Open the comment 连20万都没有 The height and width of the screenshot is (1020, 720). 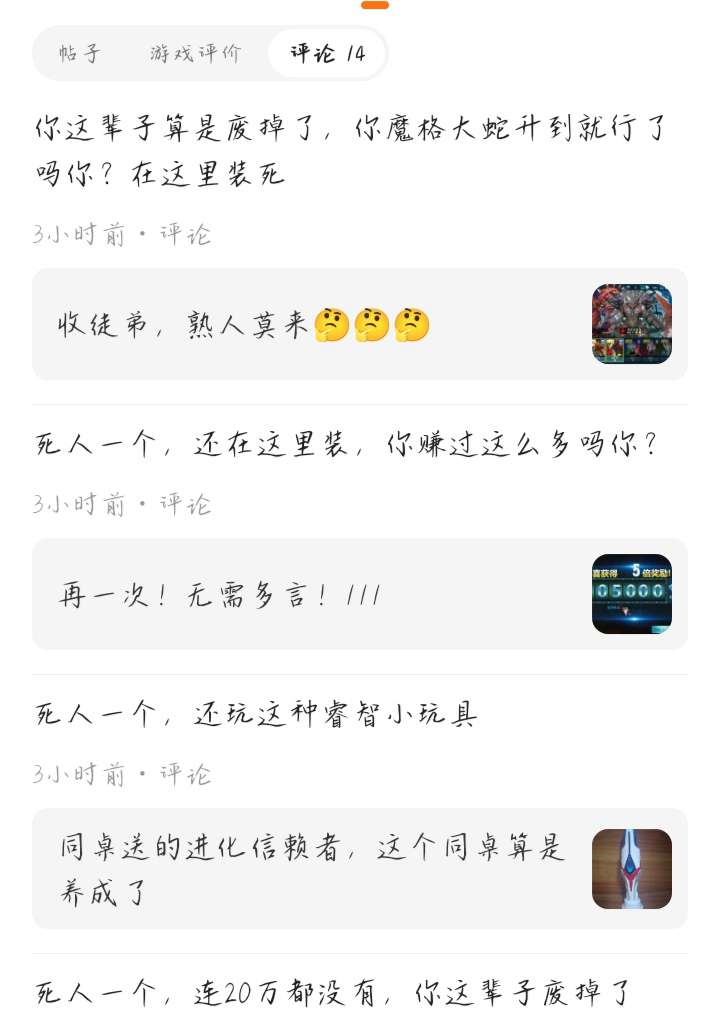pos(332,993)
